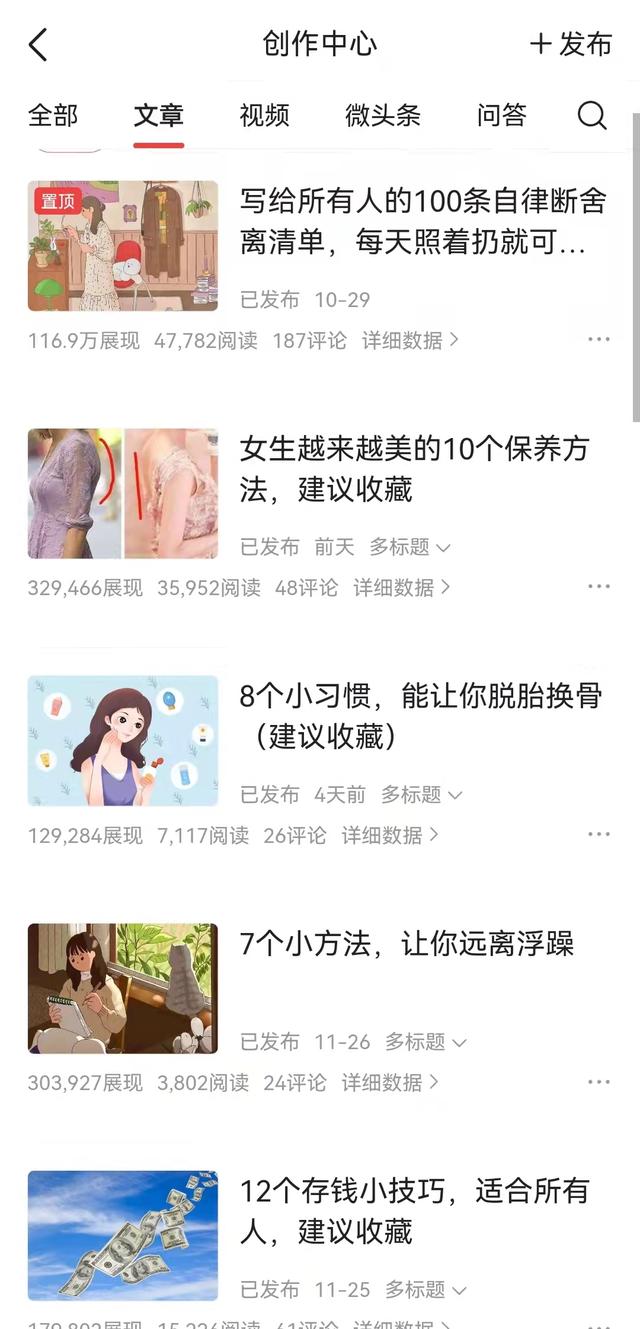The height and width of the screenshot is (1329, 640).
Task: Expand 多标题 on the 12个存钱小技巧 article
Action: click(426, 1290)
